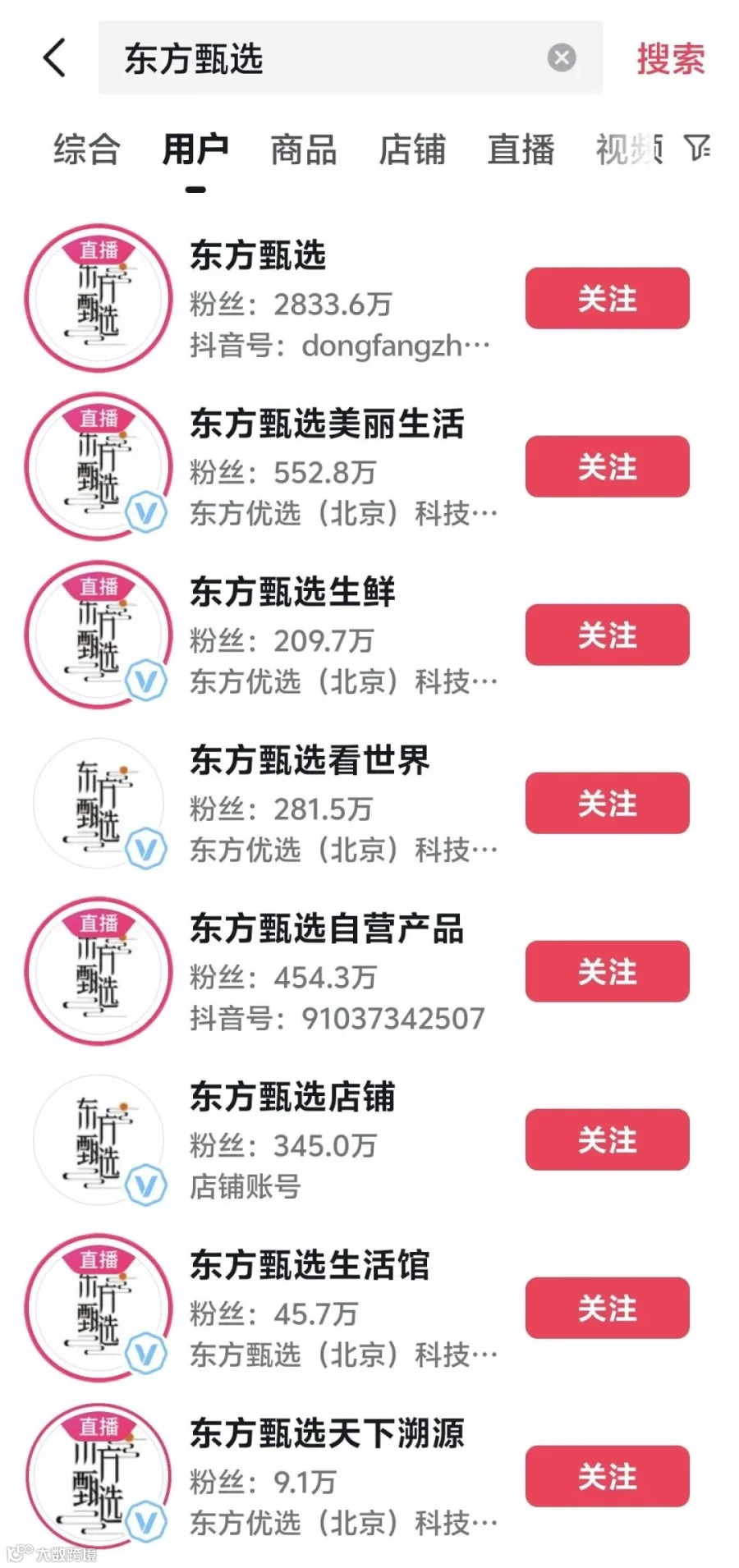Tap 关注 for 东方甄选生活馆
739x1568 pixels.
[608, 1308]
